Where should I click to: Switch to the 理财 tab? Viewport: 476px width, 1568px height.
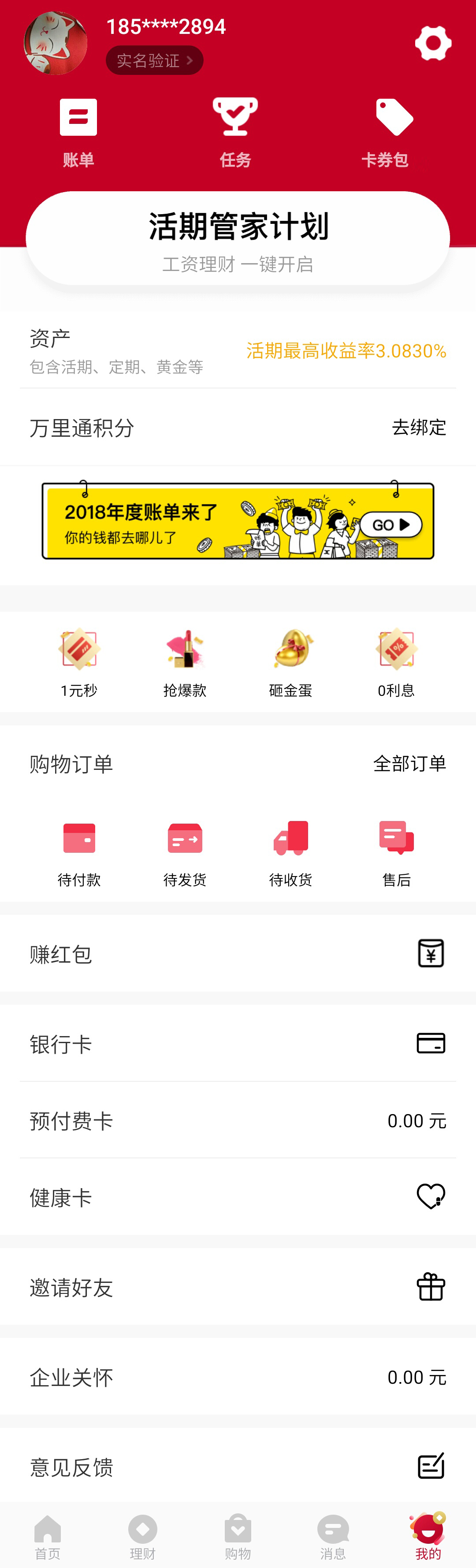(x=142, y=1536)
